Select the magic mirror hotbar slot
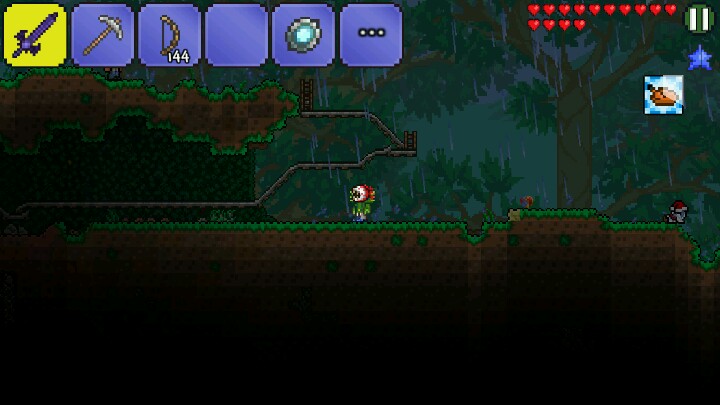The image size is (720, 405). 303,35
